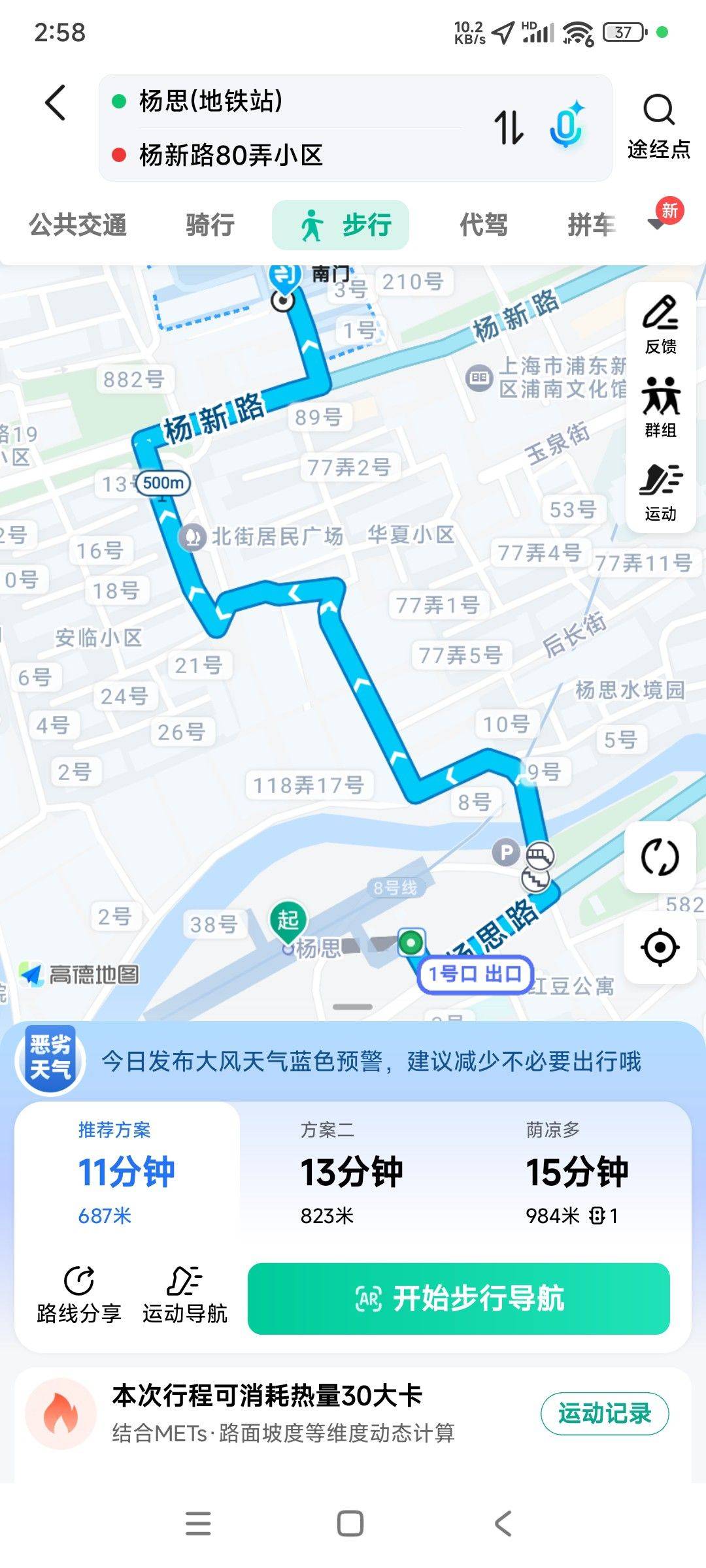Open the 群组 group feature
The image size is (706, 1568).
click(x=661, y=408)
